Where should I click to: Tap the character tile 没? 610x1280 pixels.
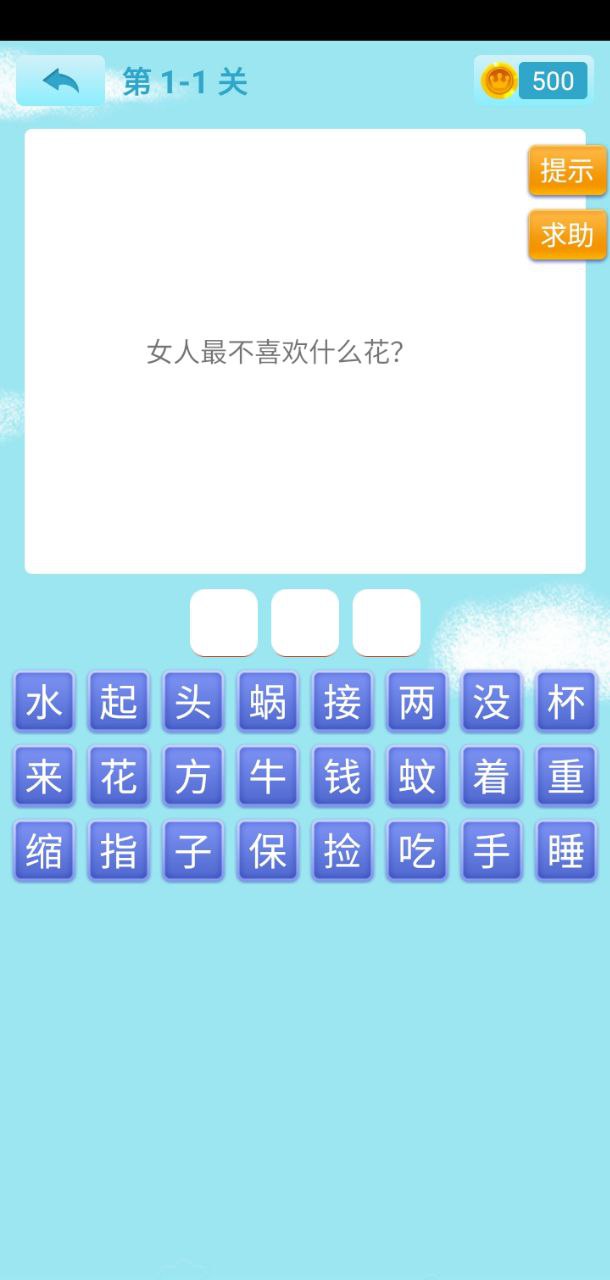491,702
